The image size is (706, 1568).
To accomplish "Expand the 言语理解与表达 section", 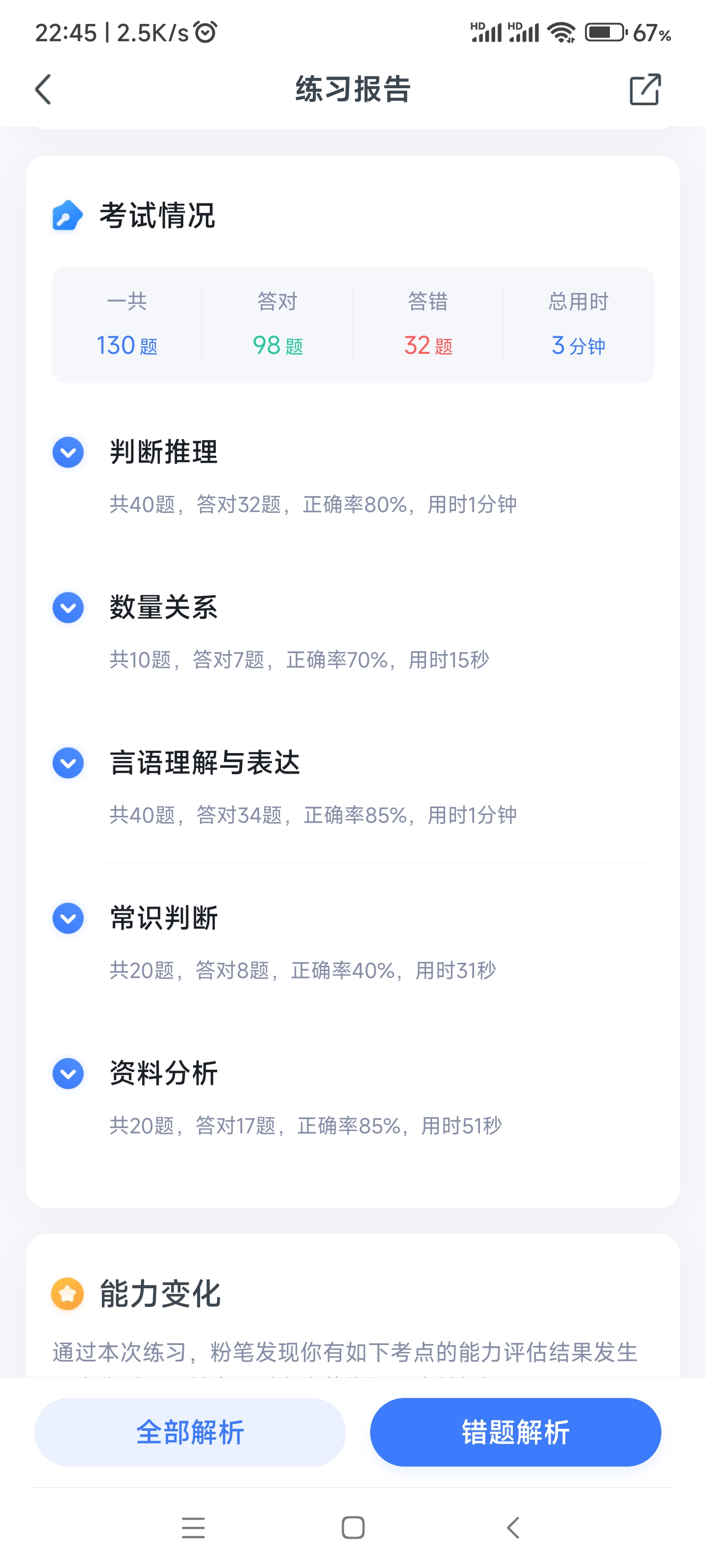I will pos(68,763).
